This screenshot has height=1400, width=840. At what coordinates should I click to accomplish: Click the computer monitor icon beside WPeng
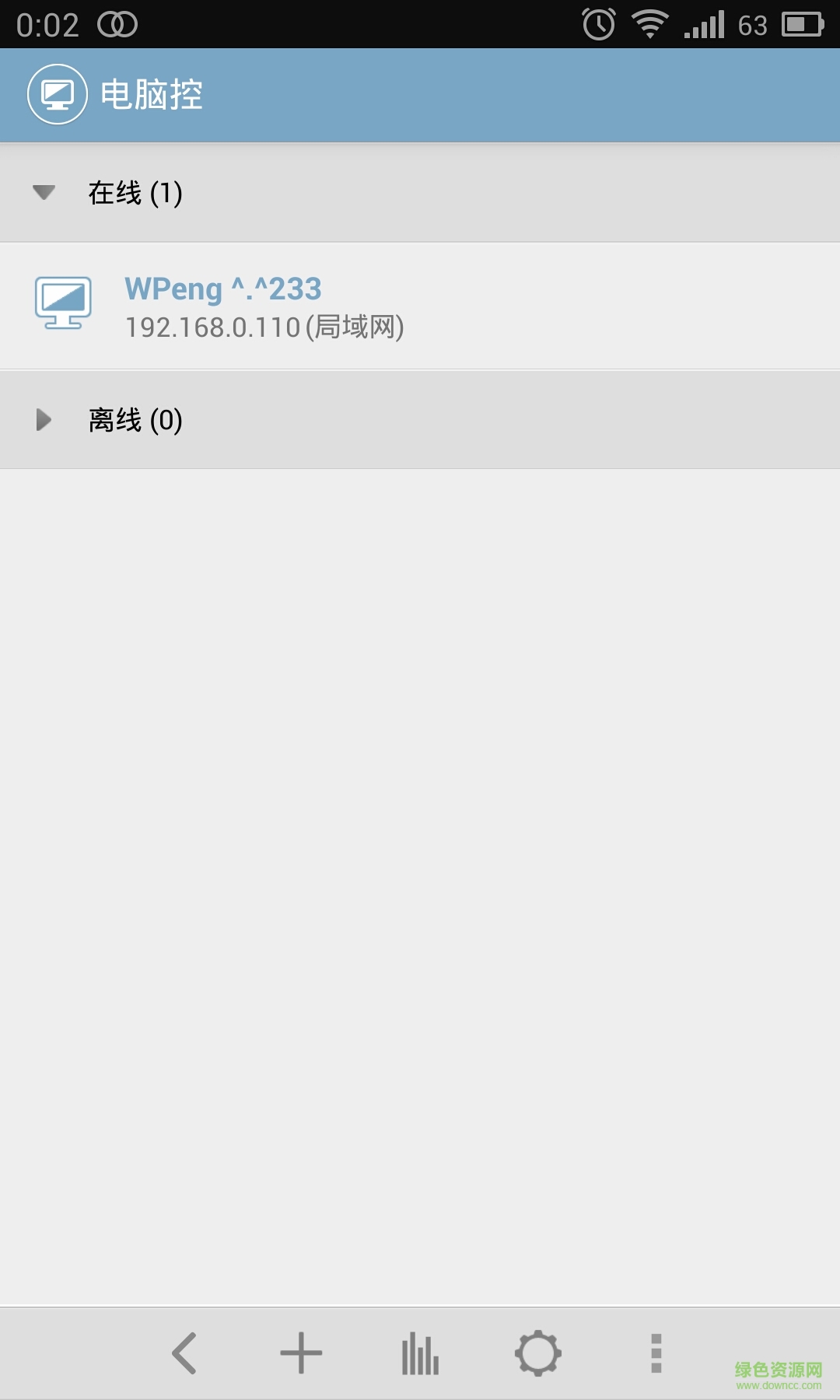click(x=62, y=305)
